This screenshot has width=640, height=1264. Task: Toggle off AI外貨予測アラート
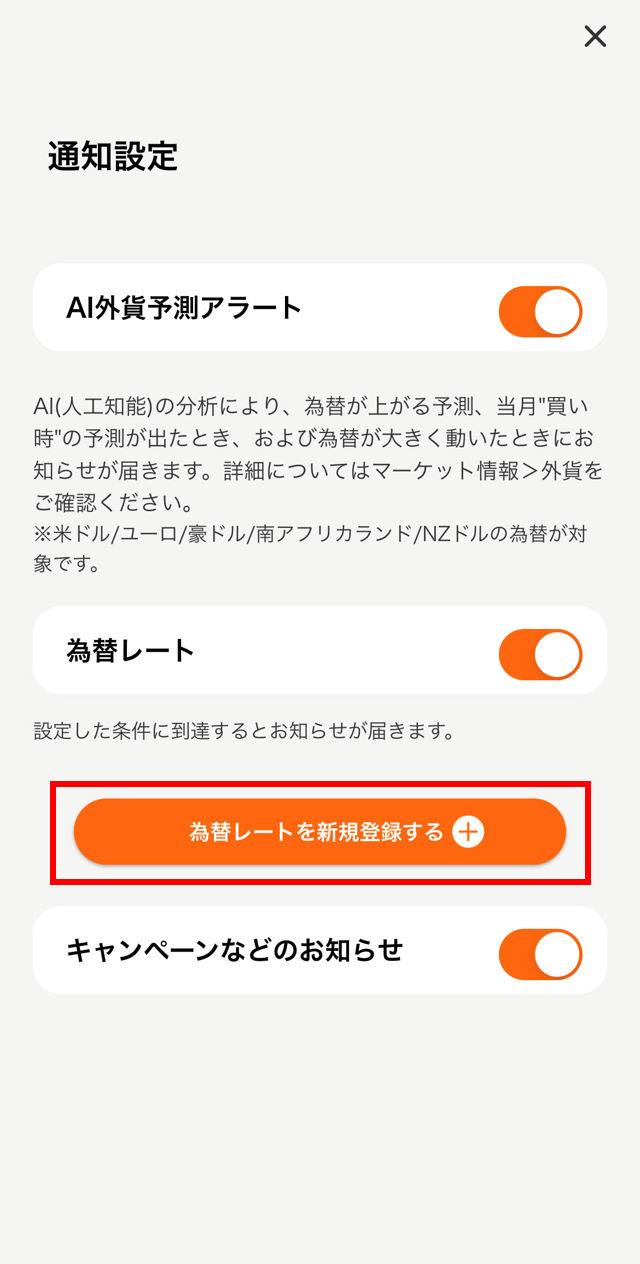click(540, 311)
